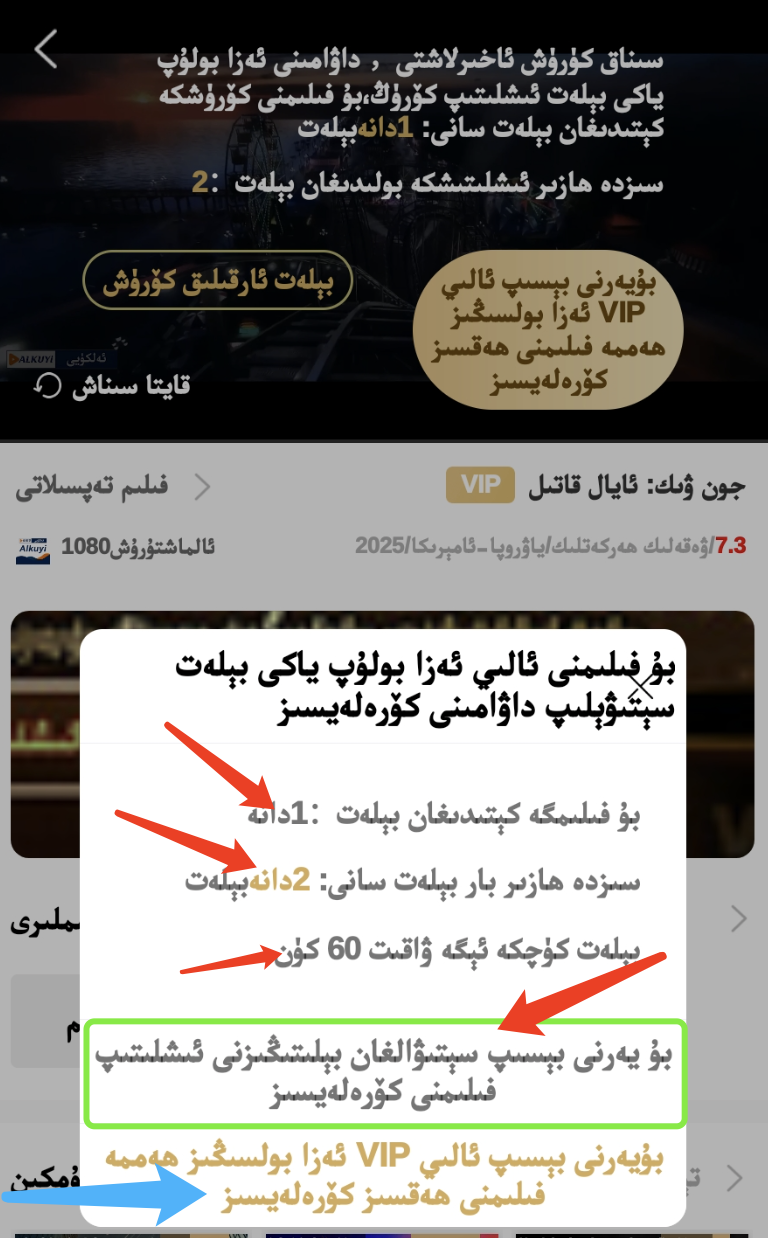Open فىلىم تەپسىلاتى film details
This screenshot has width=768, height=1238.
108,487
